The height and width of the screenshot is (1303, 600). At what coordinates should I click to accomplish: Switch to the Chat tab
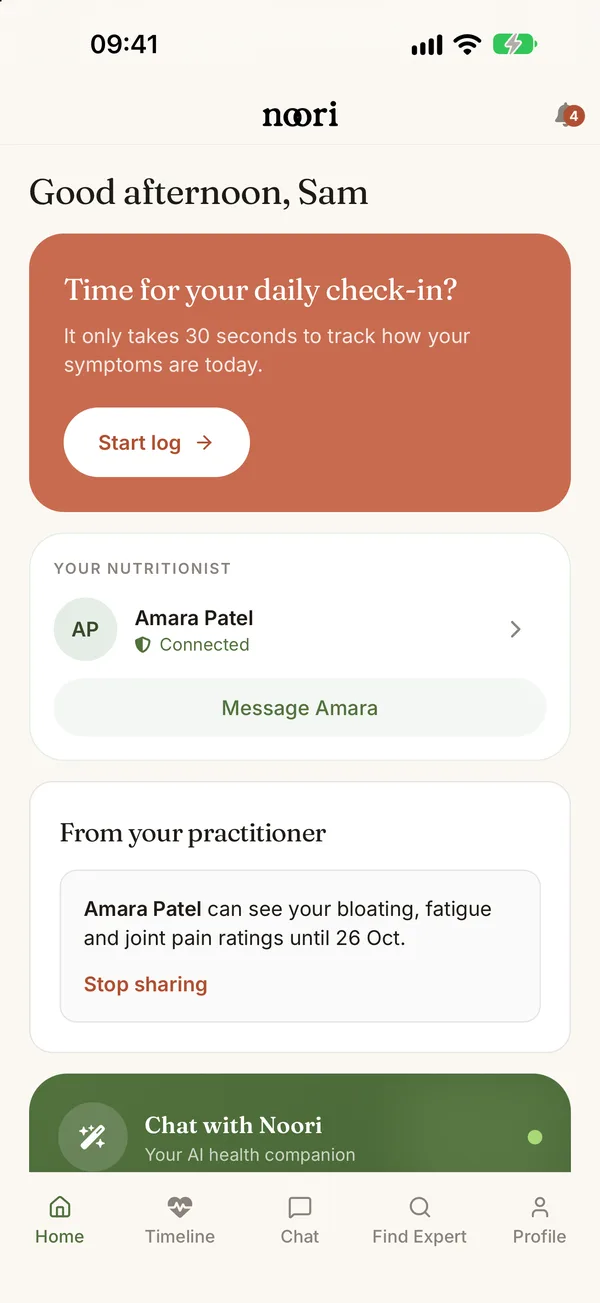tap(300, 1220)
